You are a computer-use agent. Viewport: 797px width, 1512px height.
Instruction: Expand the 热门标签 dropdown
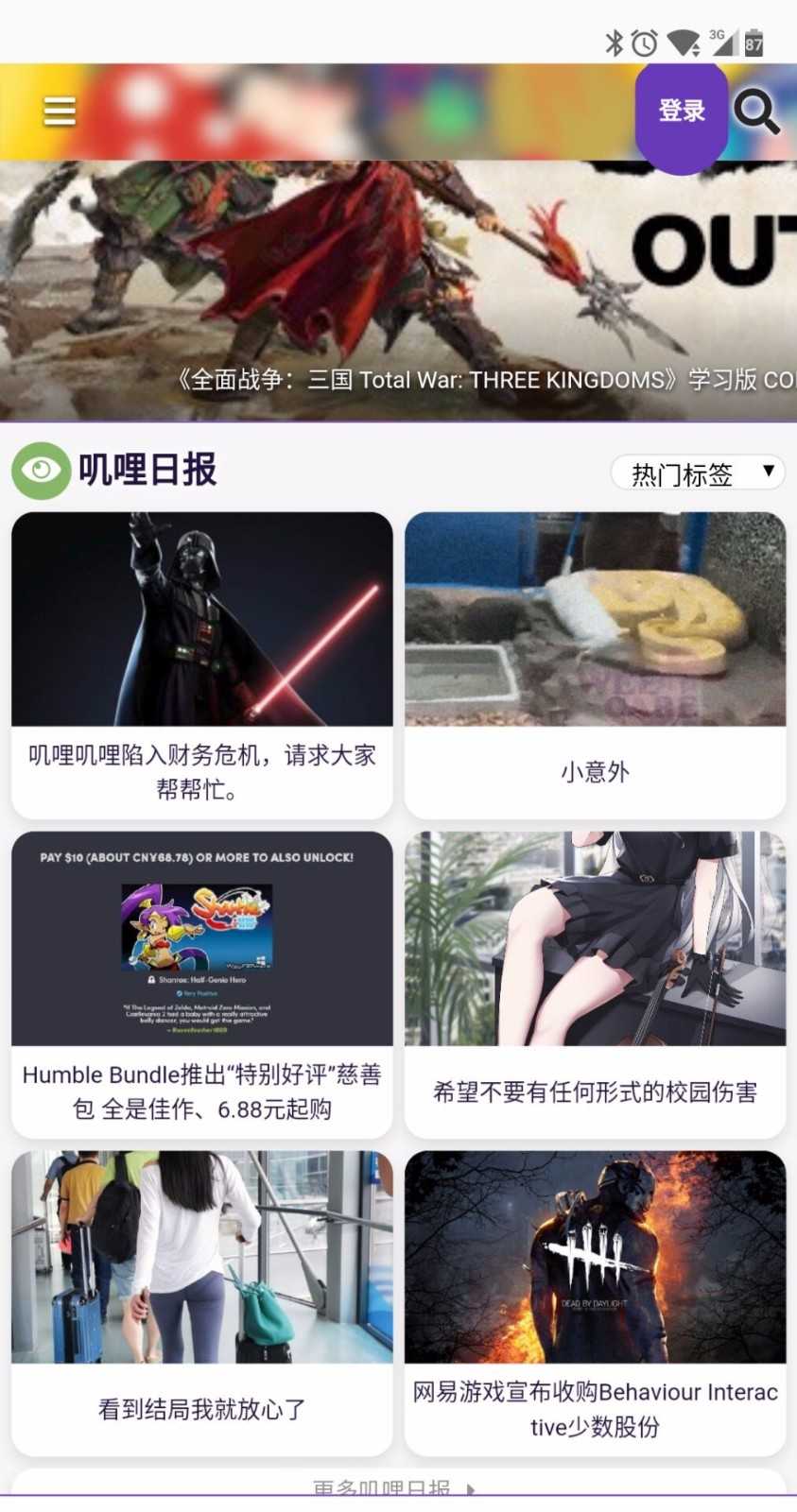tap(698, 472)
